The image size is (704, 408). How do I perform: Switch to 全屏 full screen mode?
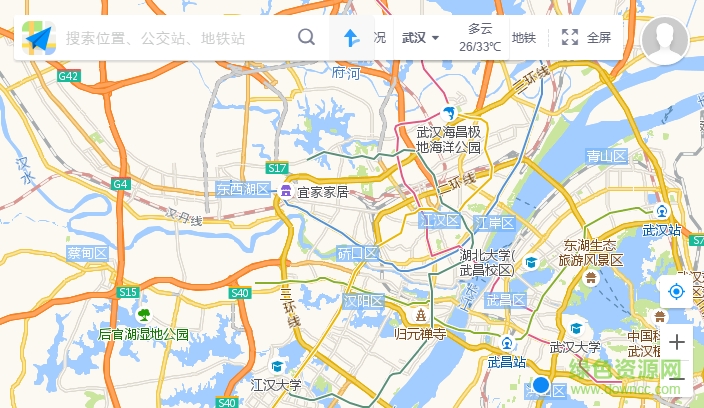coord(586,38)
